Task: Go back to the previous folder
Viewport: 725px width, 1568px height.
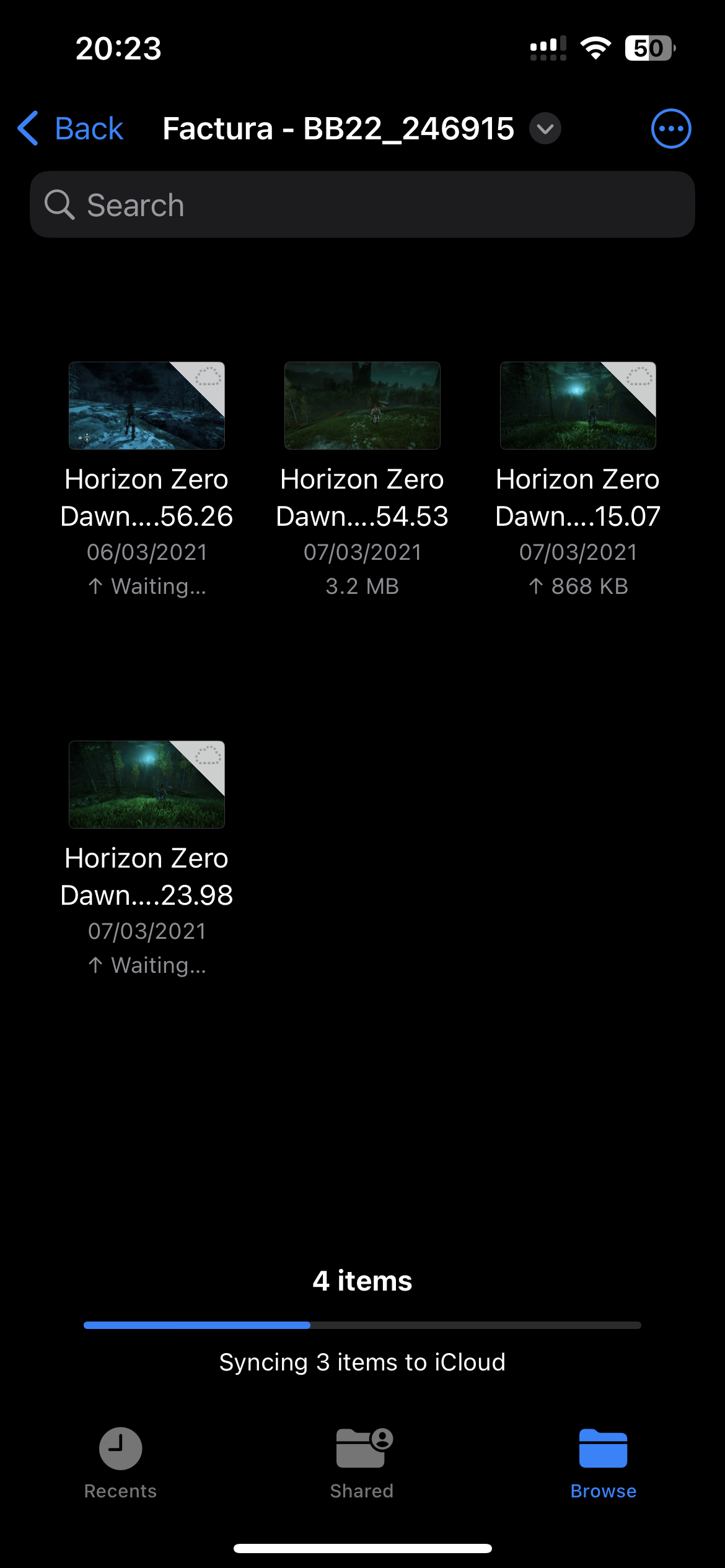Action: [71, 129]
